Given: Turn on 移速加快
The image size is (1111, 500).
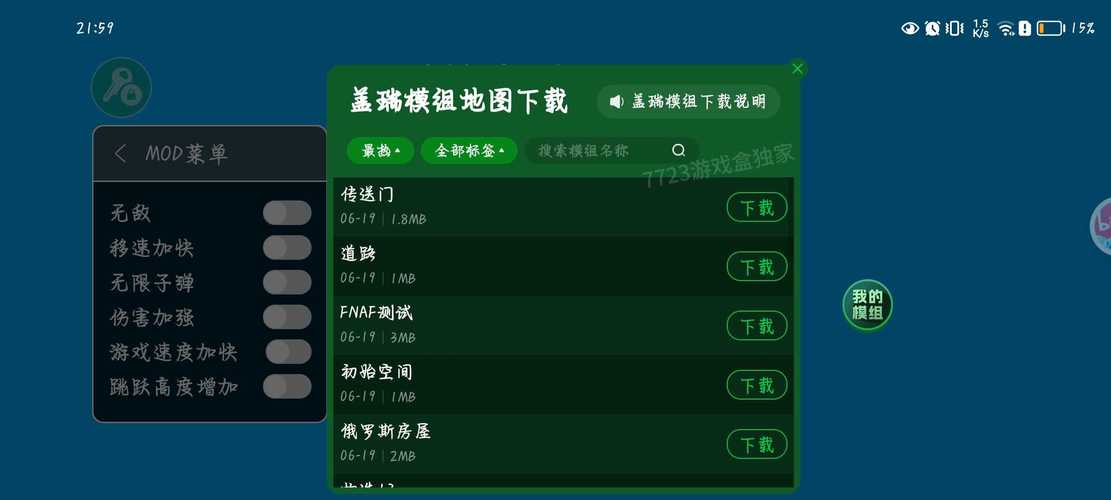Looking at the screenshot, I should (x=287, y=248).
